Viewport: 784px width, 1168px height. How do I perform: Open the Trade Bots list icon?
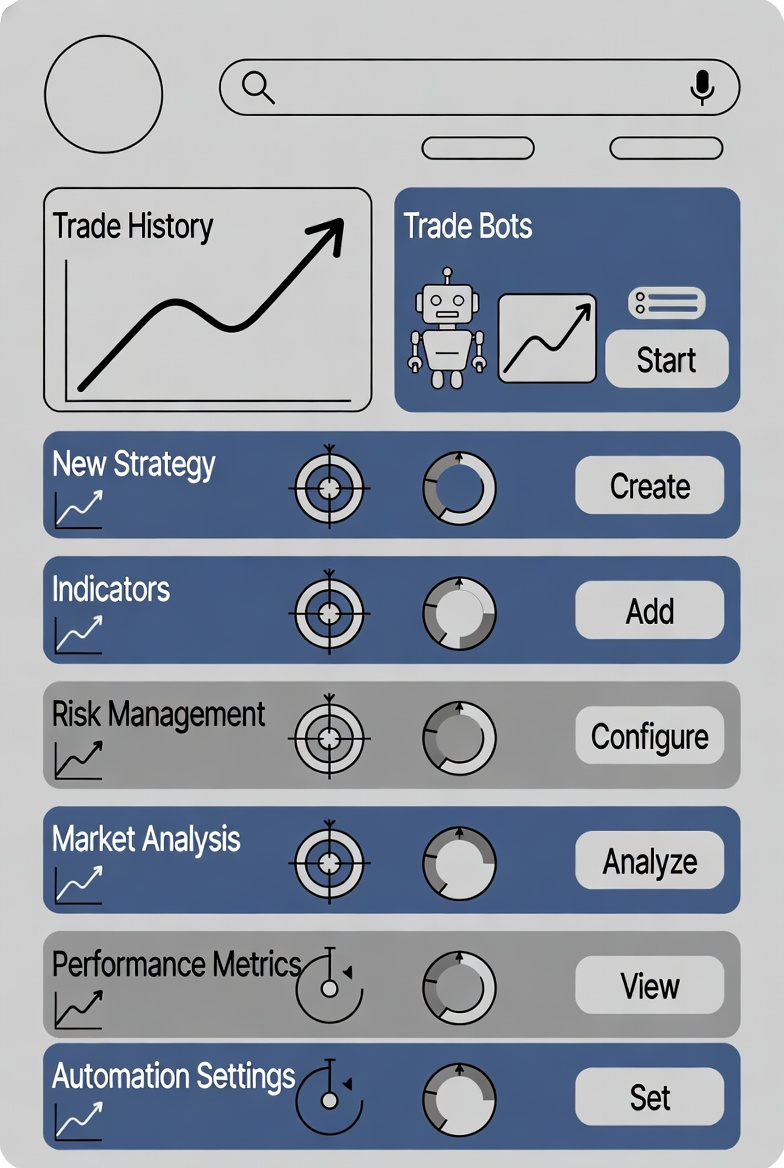666,303
